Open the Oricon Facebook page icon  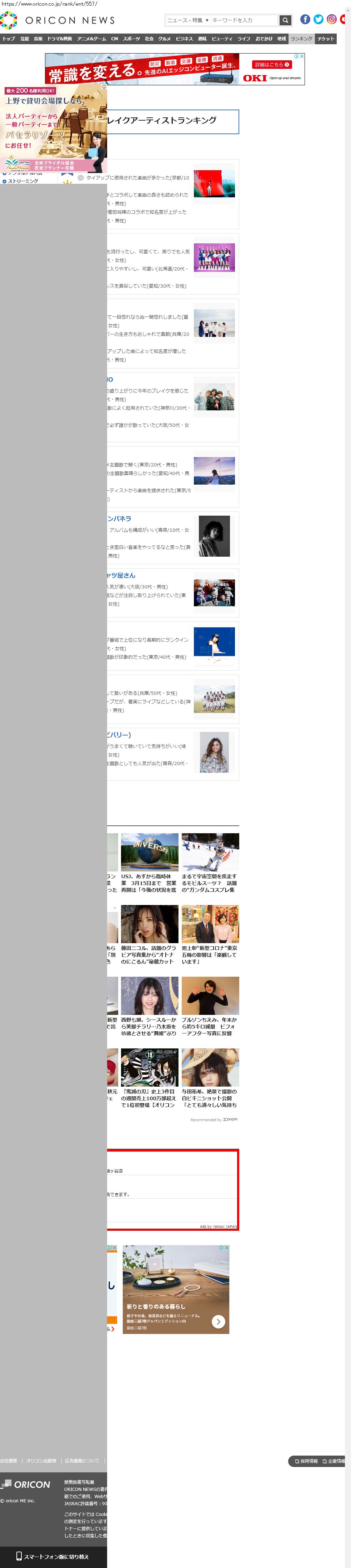coord(305,20)
